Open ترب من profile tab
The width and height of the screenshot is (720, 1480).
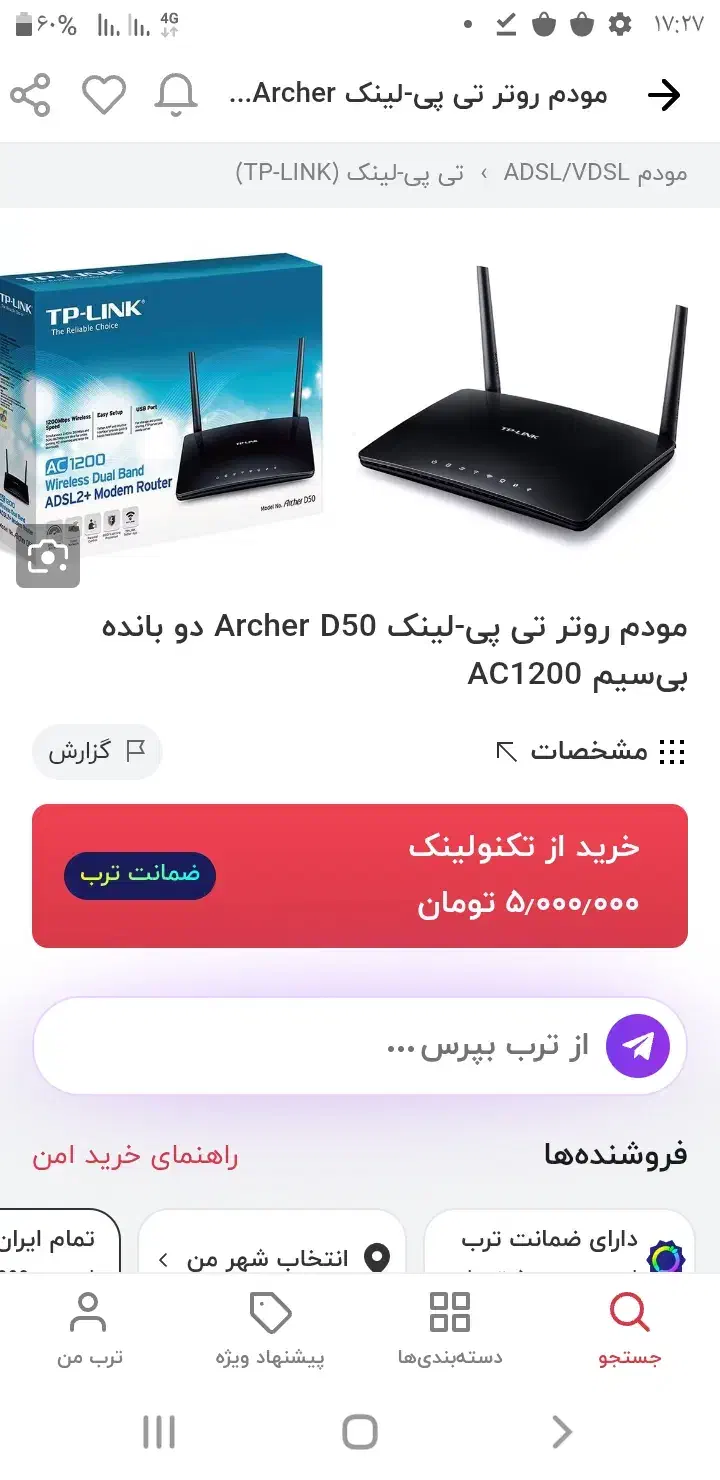88,1330
